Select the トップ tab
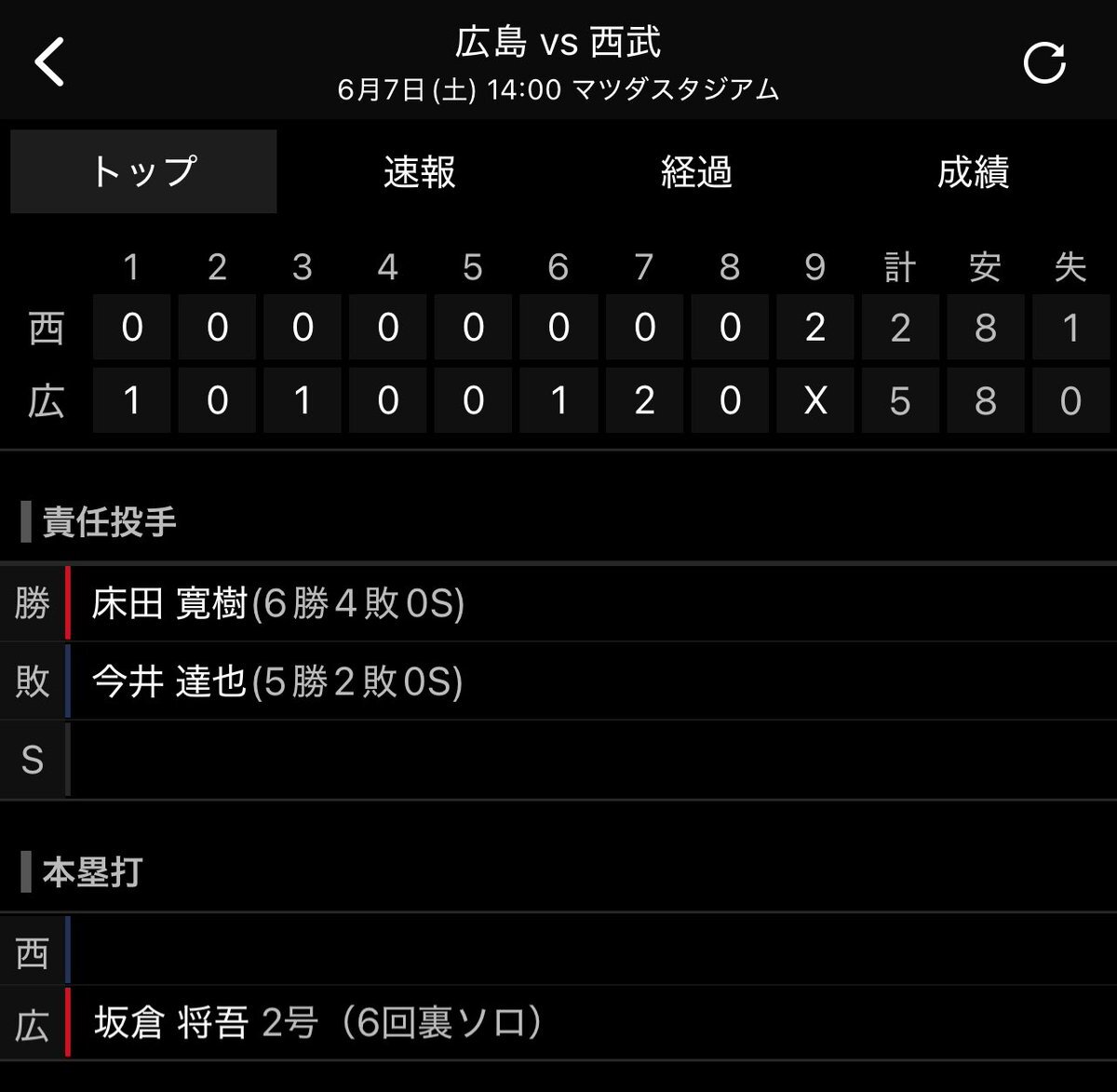The height and width of the screenshot is (1092, 1117). click(143, 172)
